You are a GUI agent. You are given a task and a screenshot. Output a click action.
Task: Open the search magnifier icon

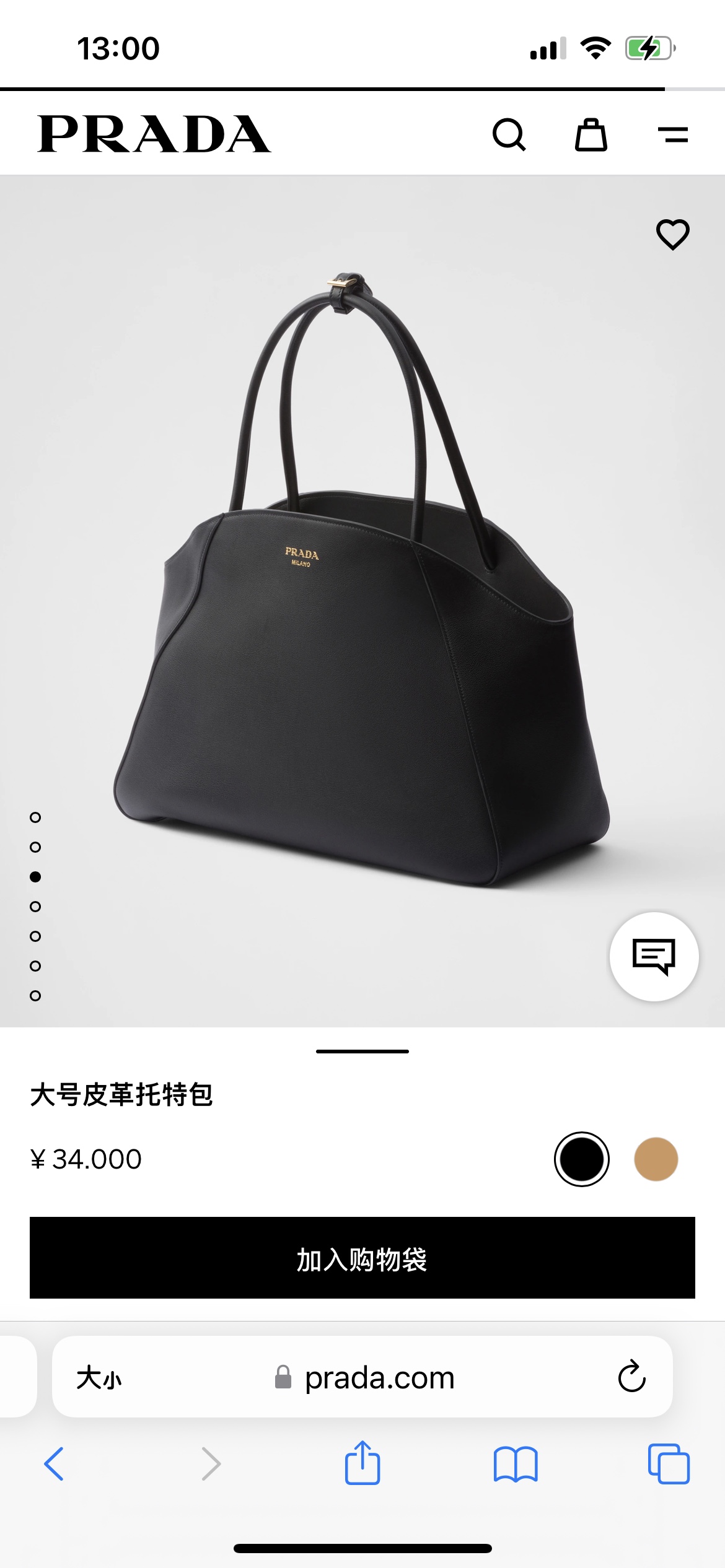[x=509, y=134]
